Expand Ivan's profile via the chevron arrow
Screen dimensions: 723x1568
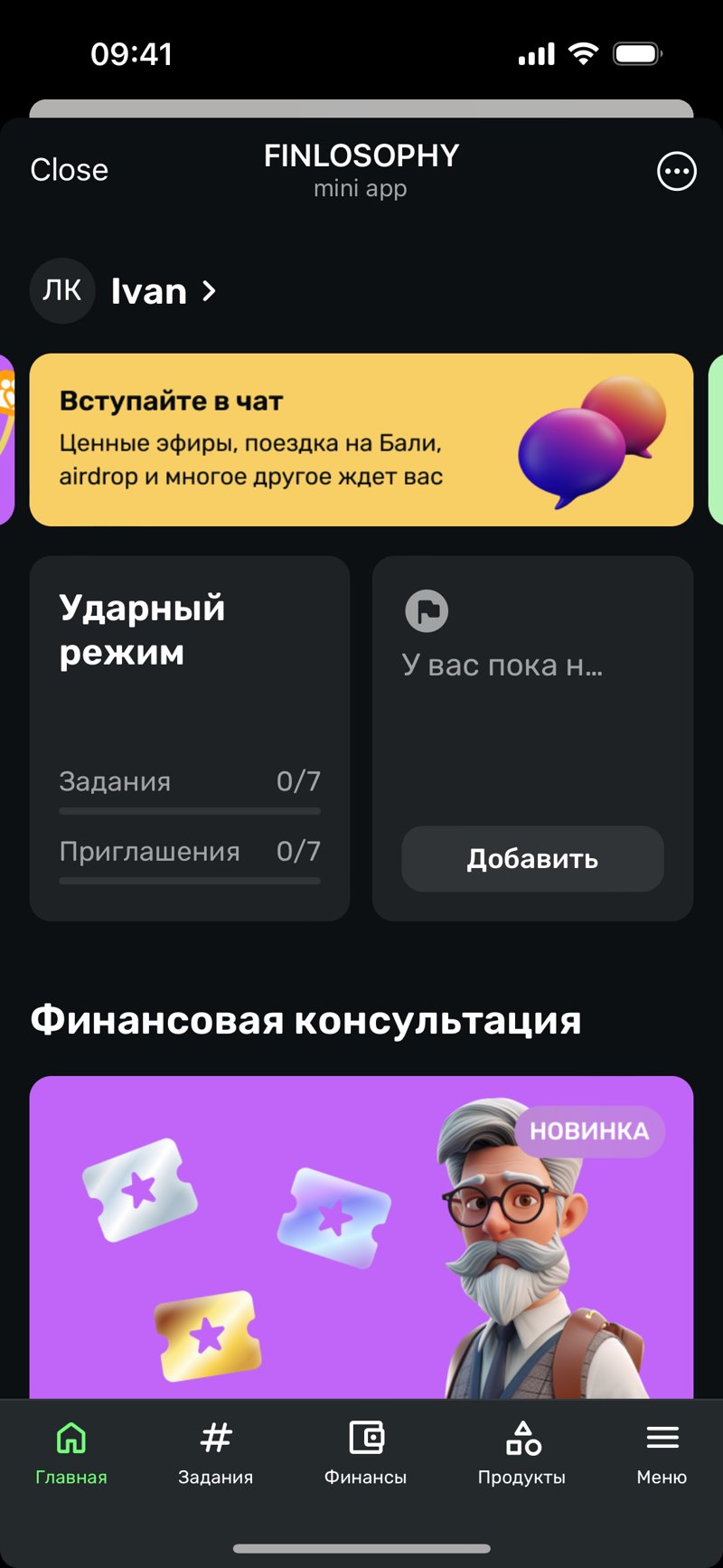[210, 291]
